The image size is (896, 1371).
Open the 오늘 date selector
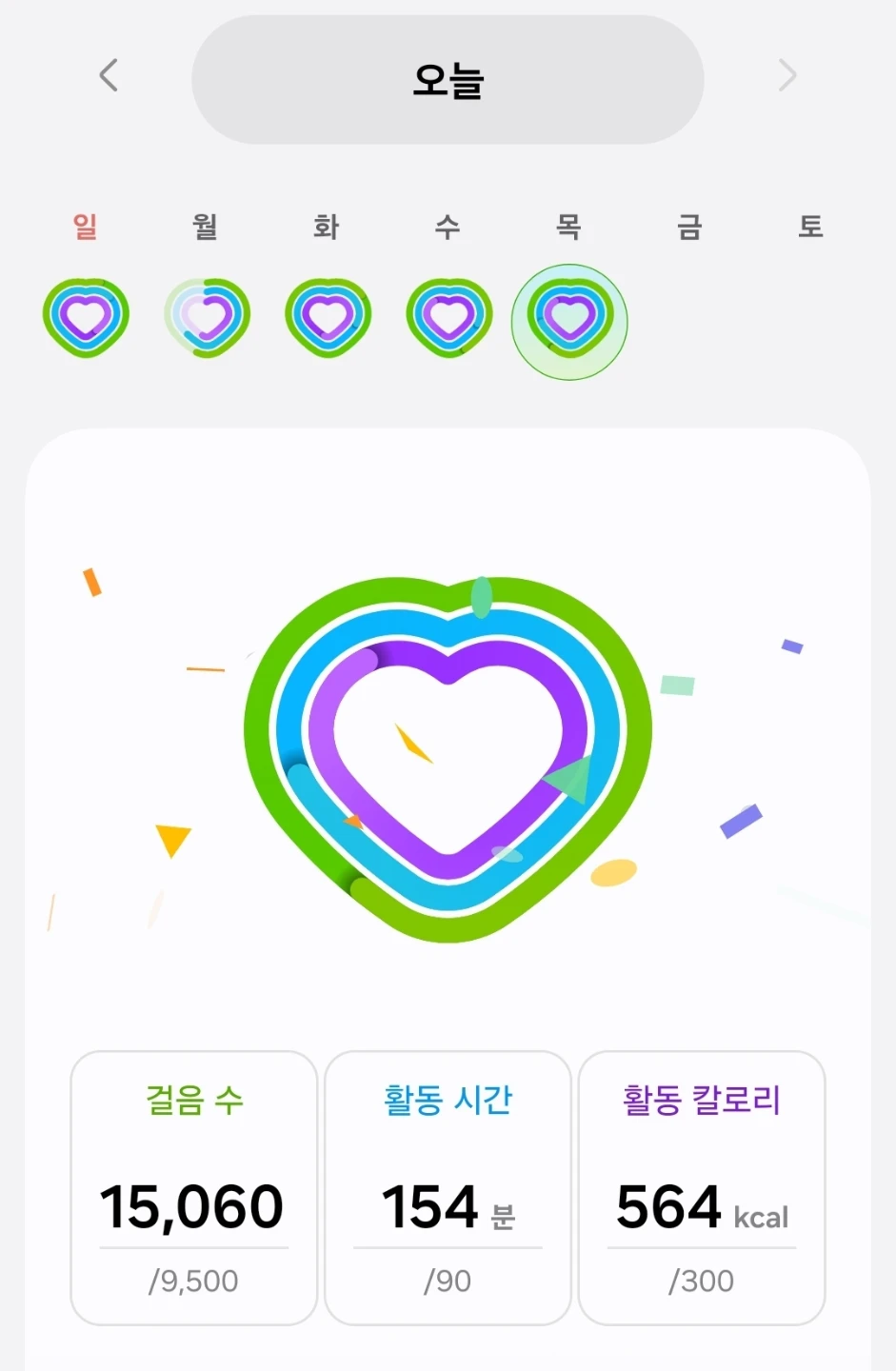(448, 80)
